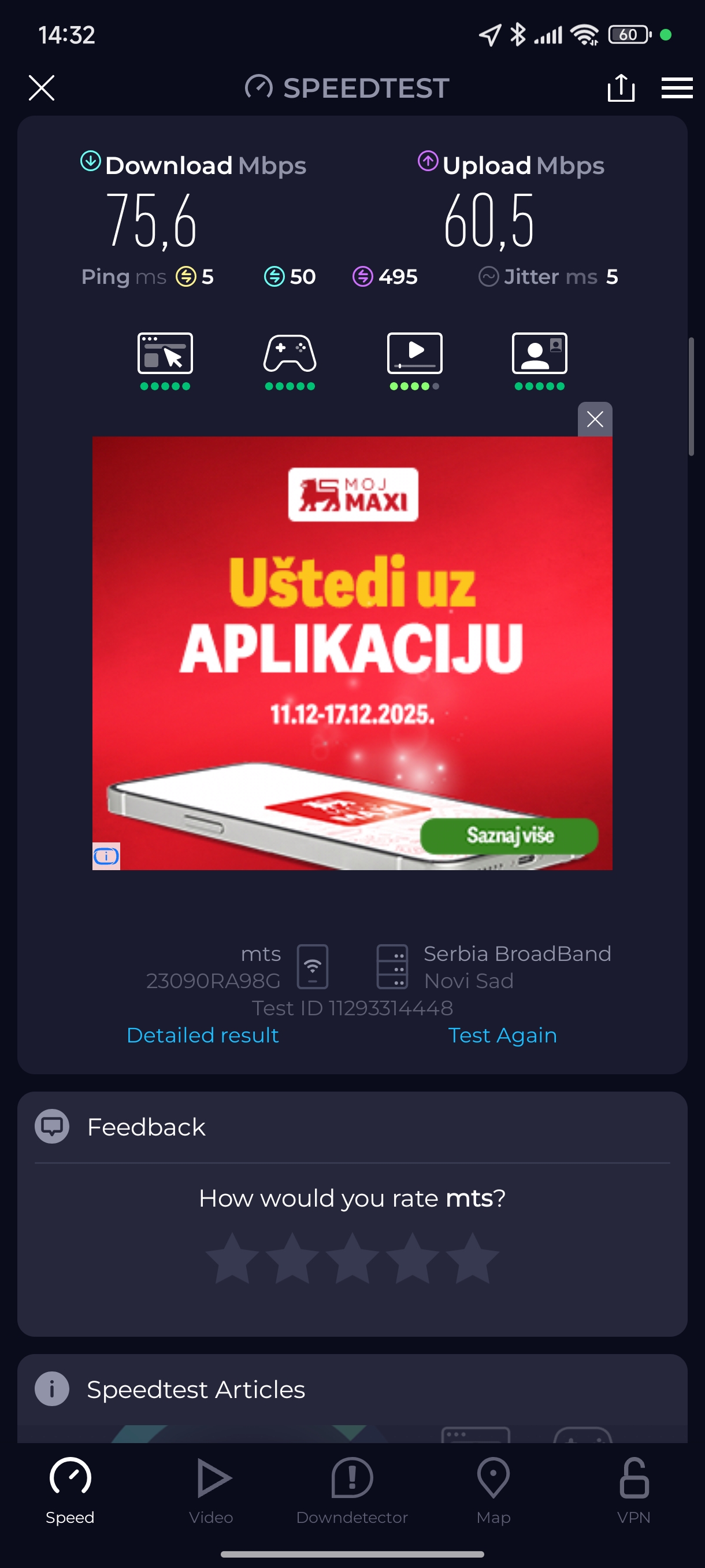Rate mts three stars
The height and width of the screenshot is (1568, 705).
352,1258
